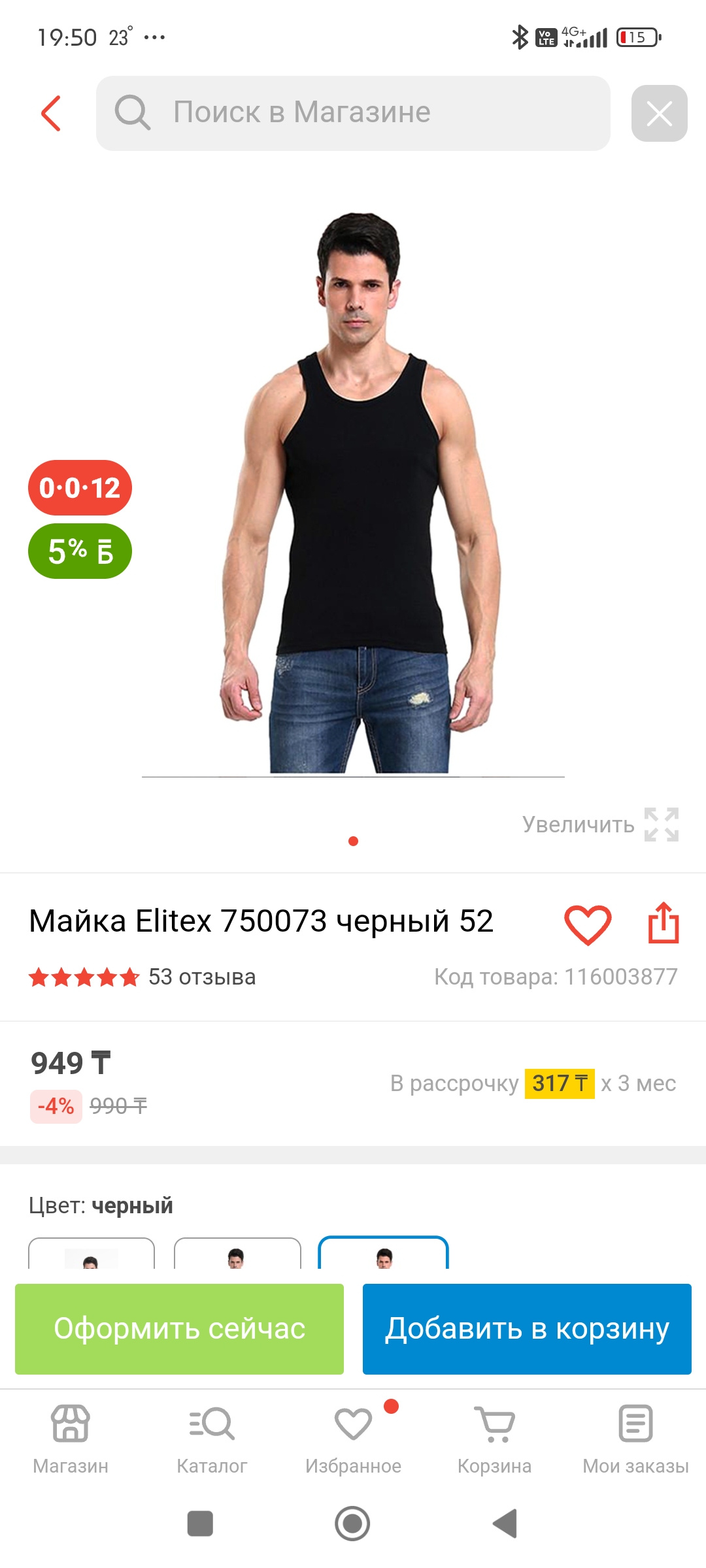The width and height of the screenshot is (706, 1568).
Task: Open the Корзина tab
Action: pos(494,1437)
